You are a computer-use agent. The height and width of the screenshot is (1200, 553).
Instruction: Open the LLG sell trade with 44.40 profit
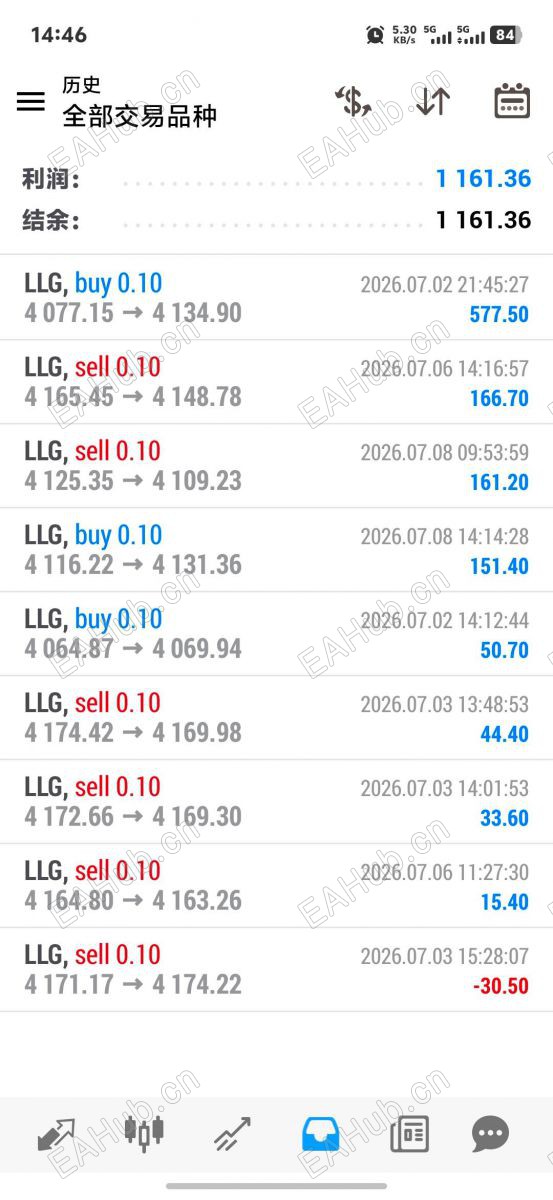point(276,718)
